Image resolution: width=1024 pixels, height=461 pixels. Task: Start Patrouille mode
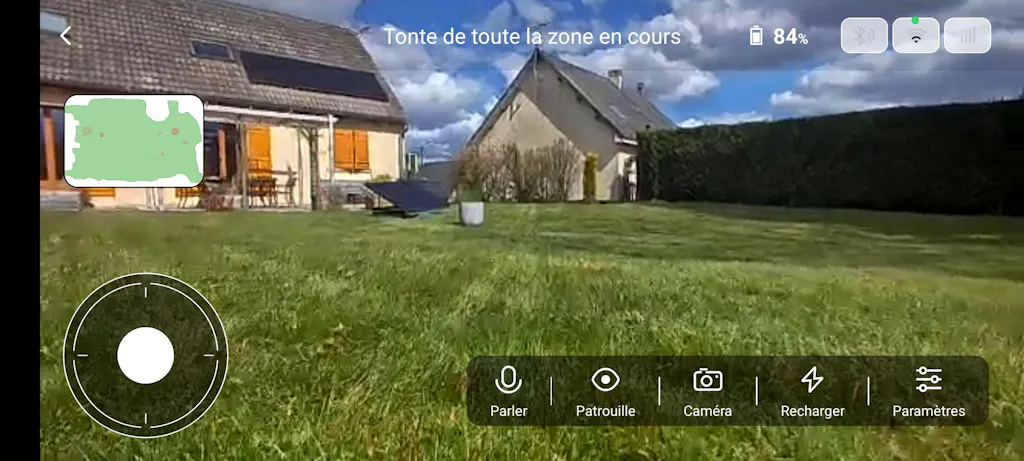coord(605,391)
